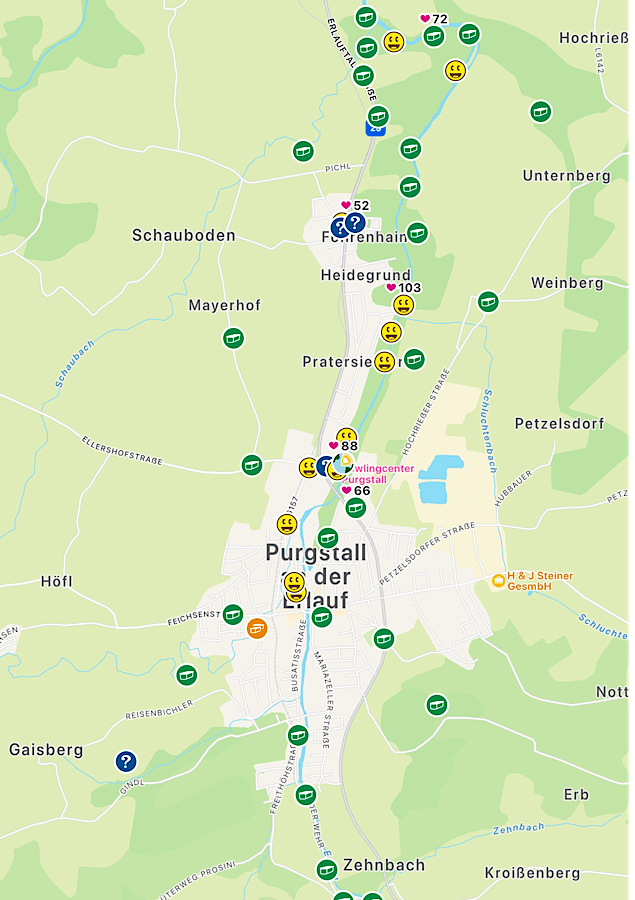Open the green cache with 66 favorites
Screen dimensions: 635x900
355,507
